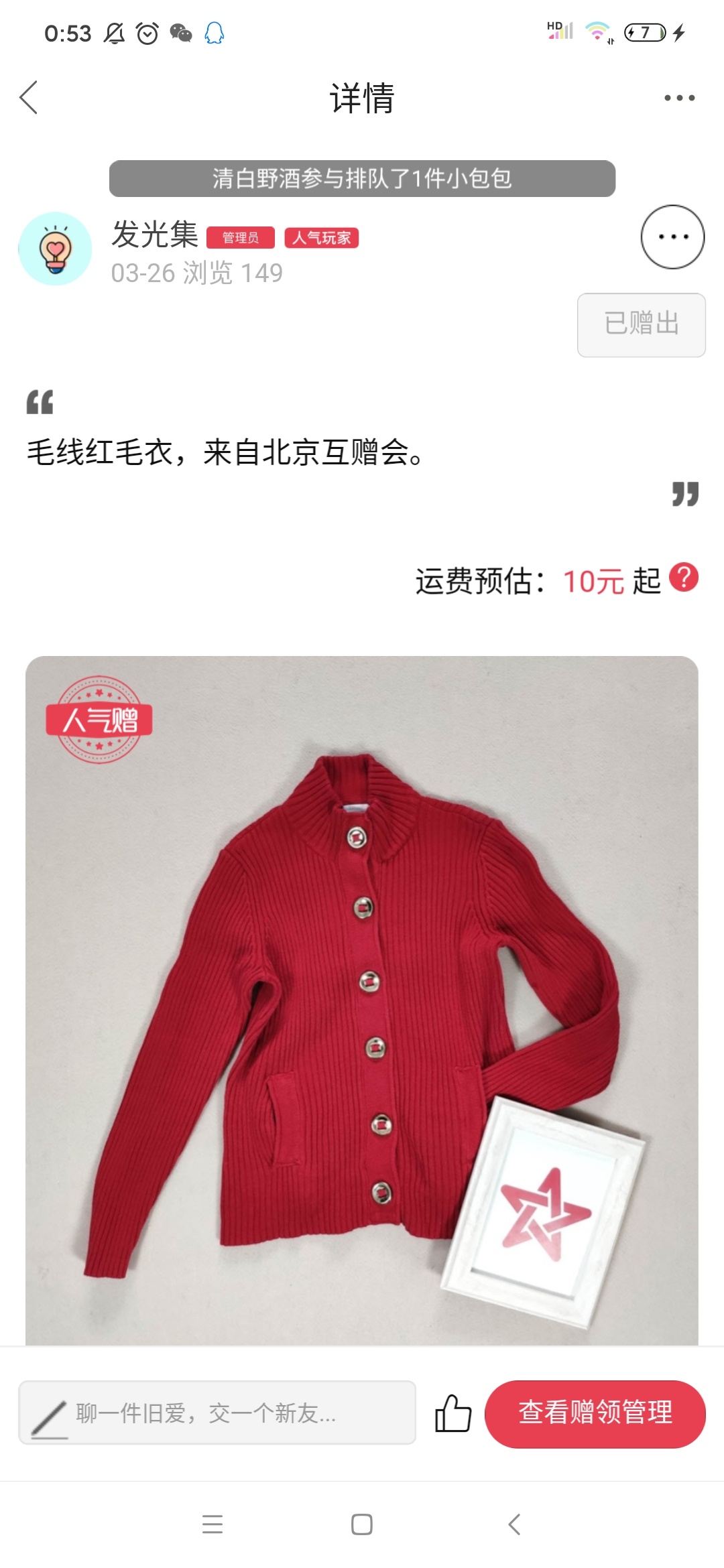Open the top-right overflow menu

(x=679, y=98)
